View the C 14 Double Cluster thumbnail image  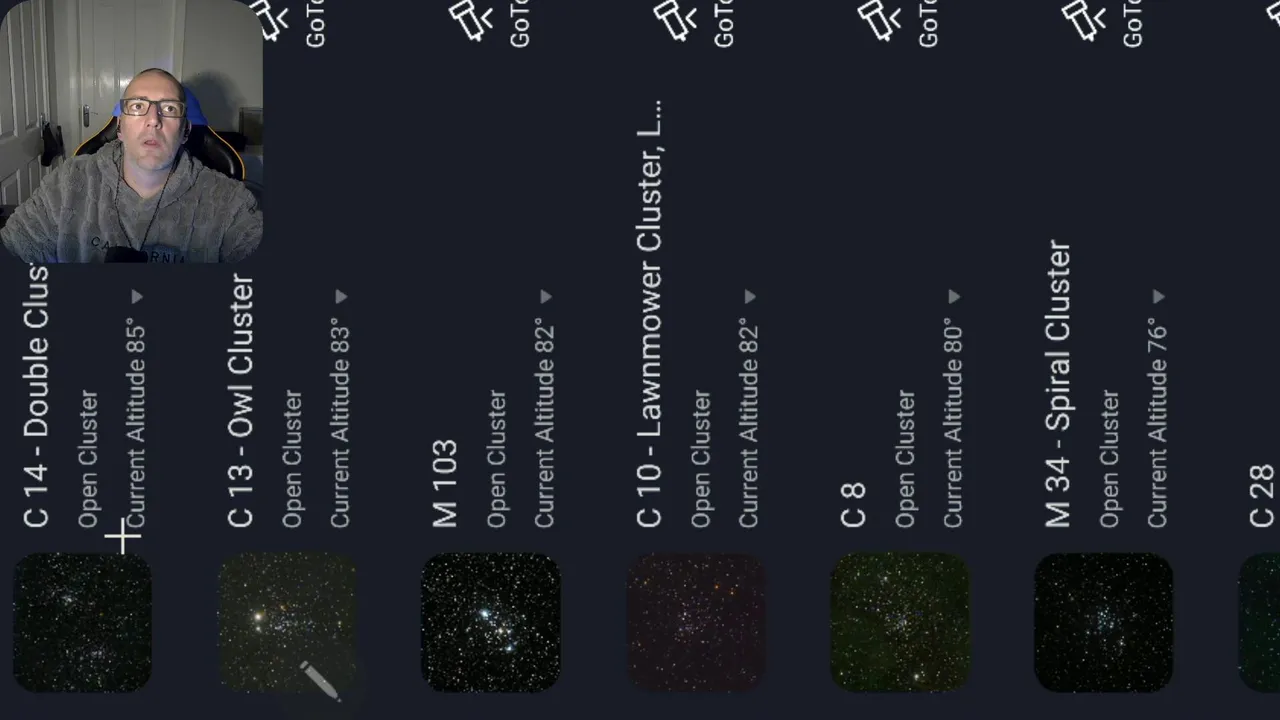(x=82, y=622)
